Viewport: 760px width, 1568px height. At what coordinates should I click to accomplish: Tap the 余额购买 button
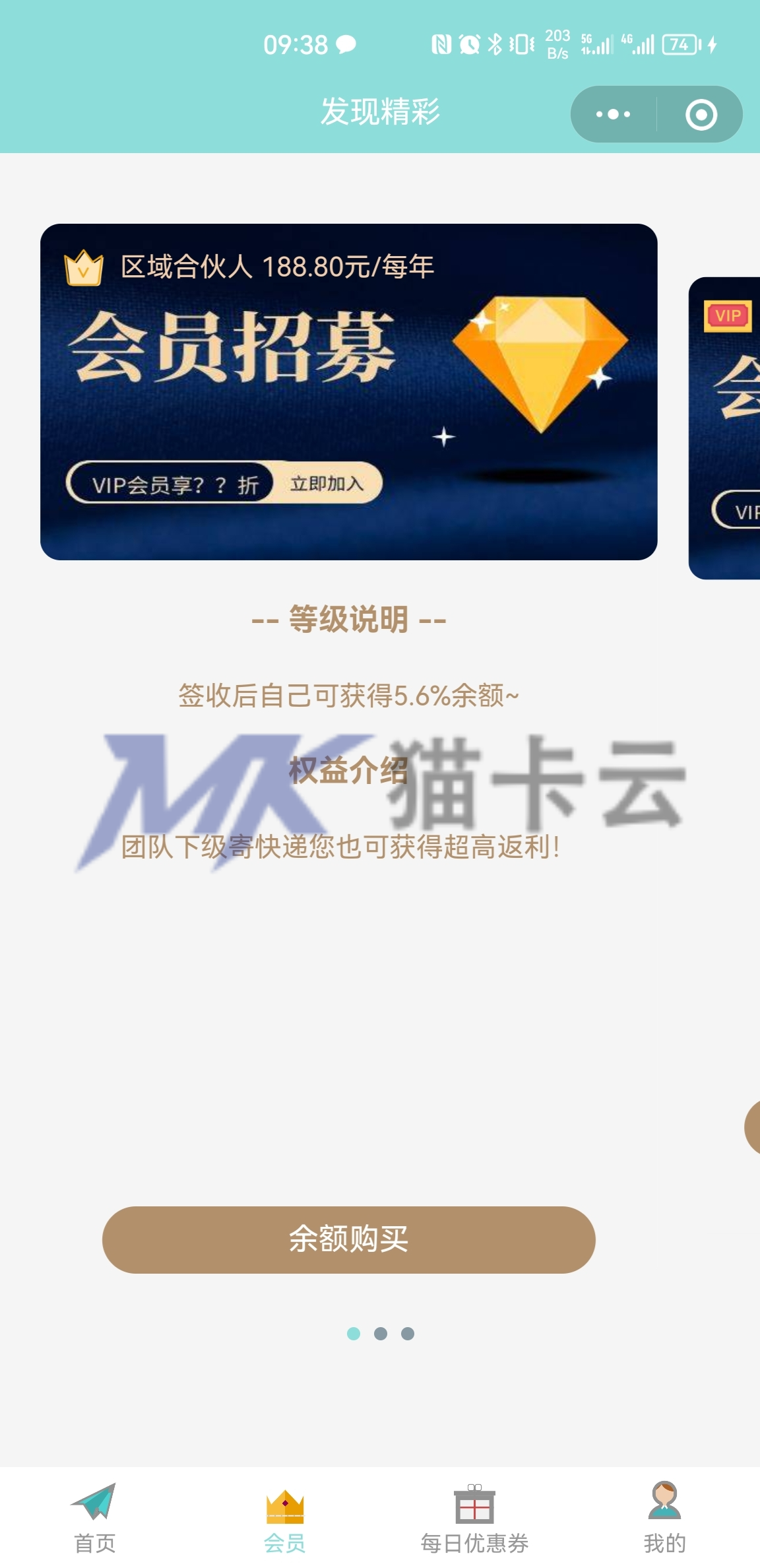pos(348,1239)
